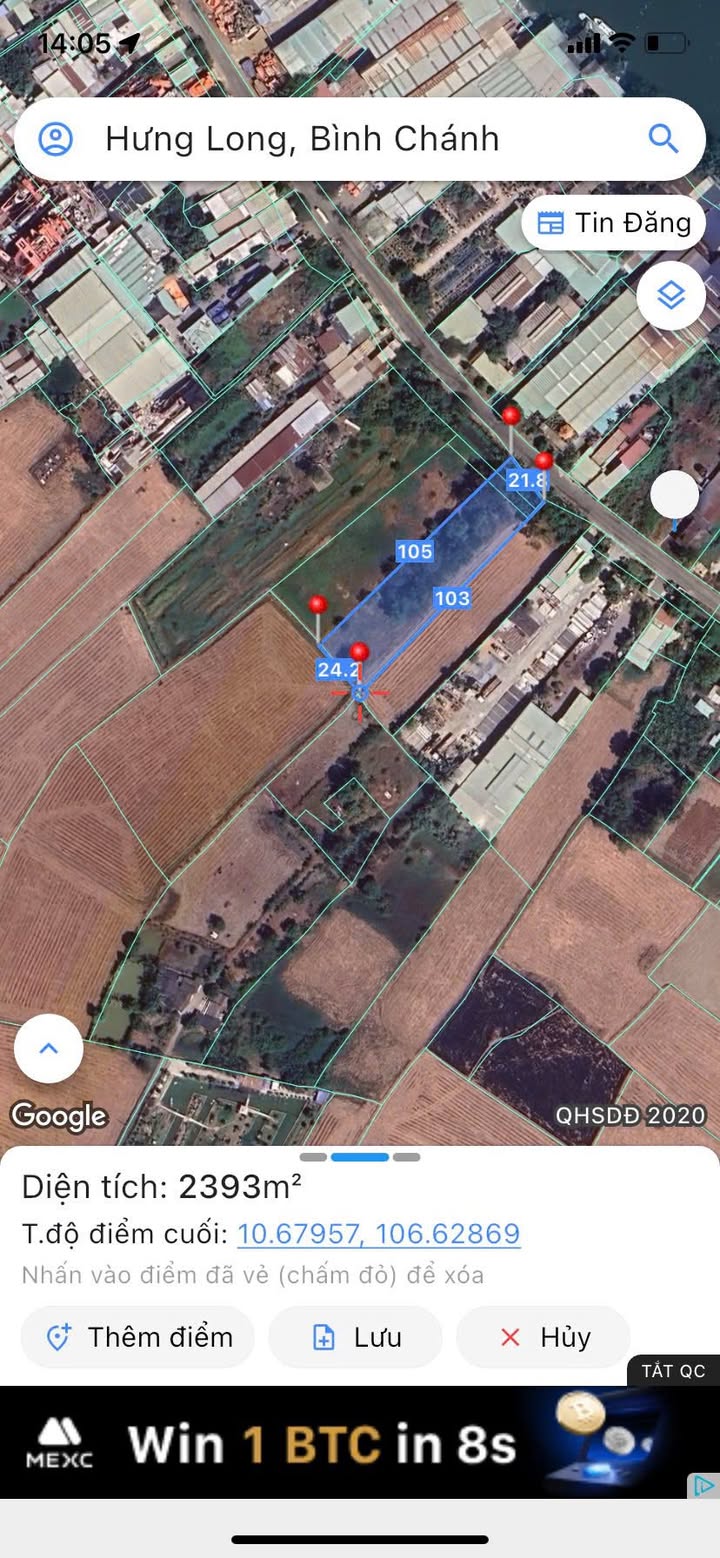Turn off ads with TẮT QC
This screenshot has width=720, height=1558.
coord(673,1370)
